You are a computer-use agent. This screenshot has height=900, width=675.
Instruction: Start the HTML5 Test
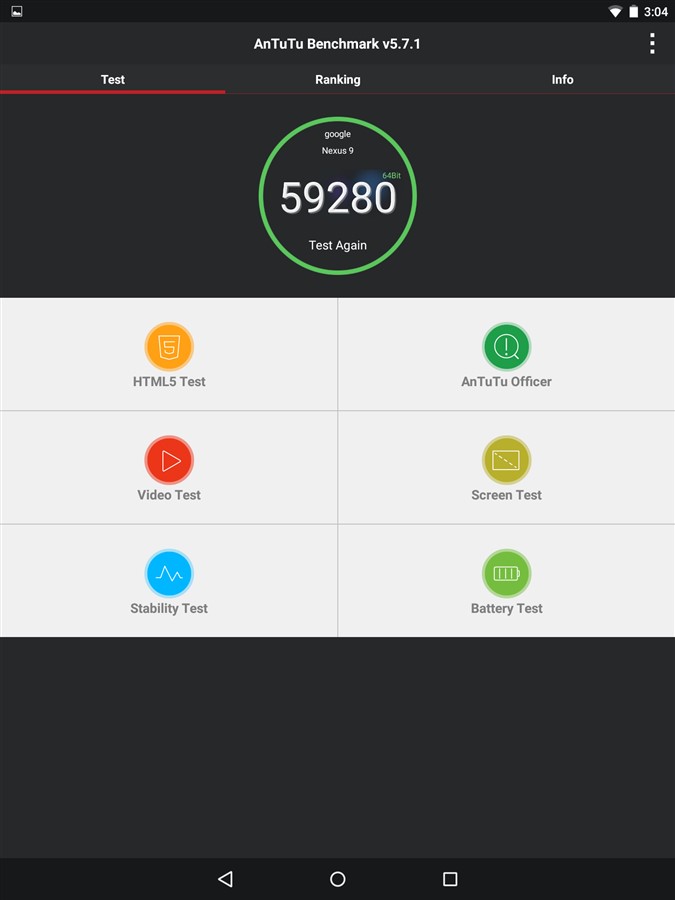tap(169, 355)
